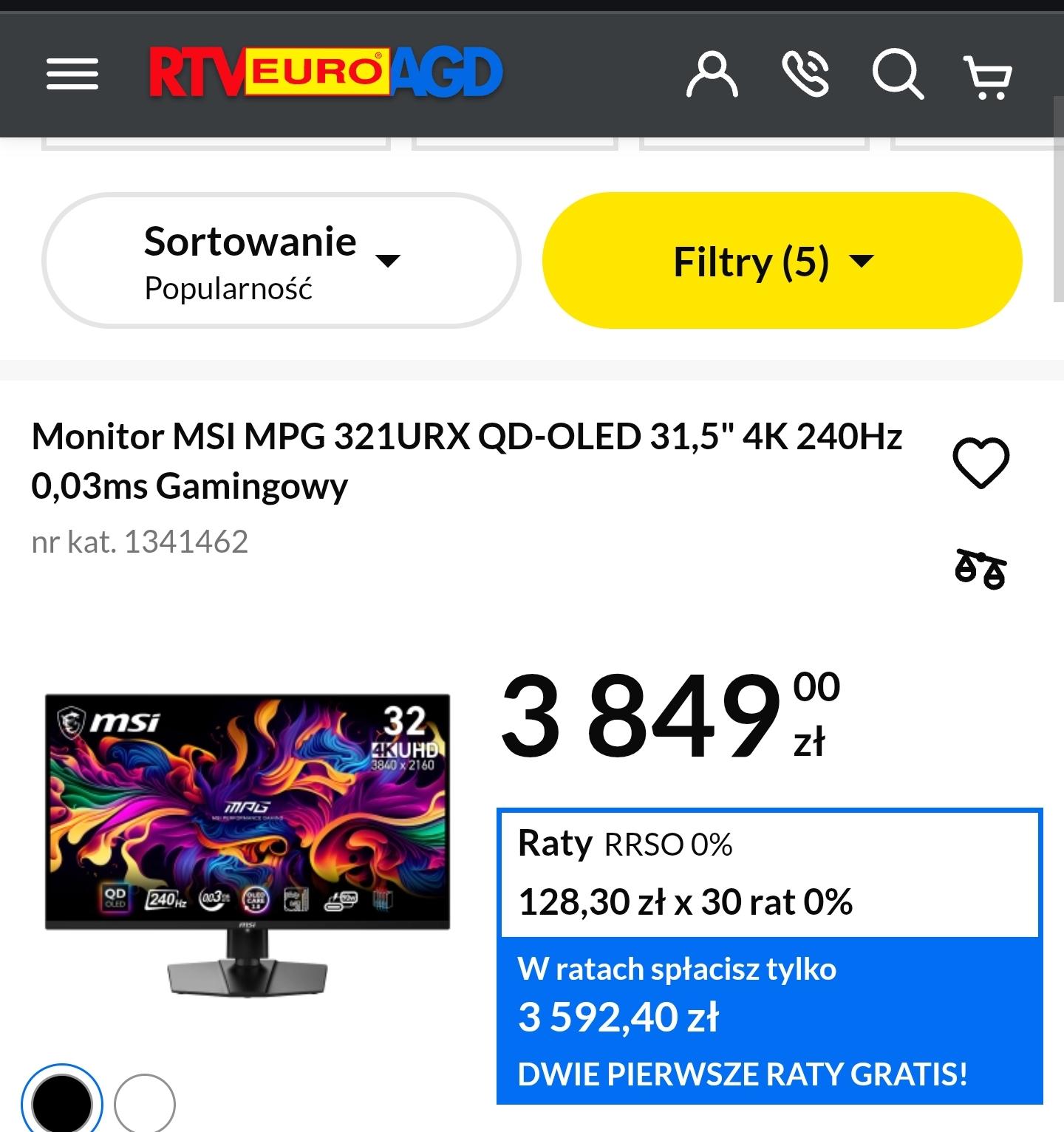Open the Raty RRSO 0% installment offer
The height and width of the screenshot is (1132, 1064).
coord(768,873)
